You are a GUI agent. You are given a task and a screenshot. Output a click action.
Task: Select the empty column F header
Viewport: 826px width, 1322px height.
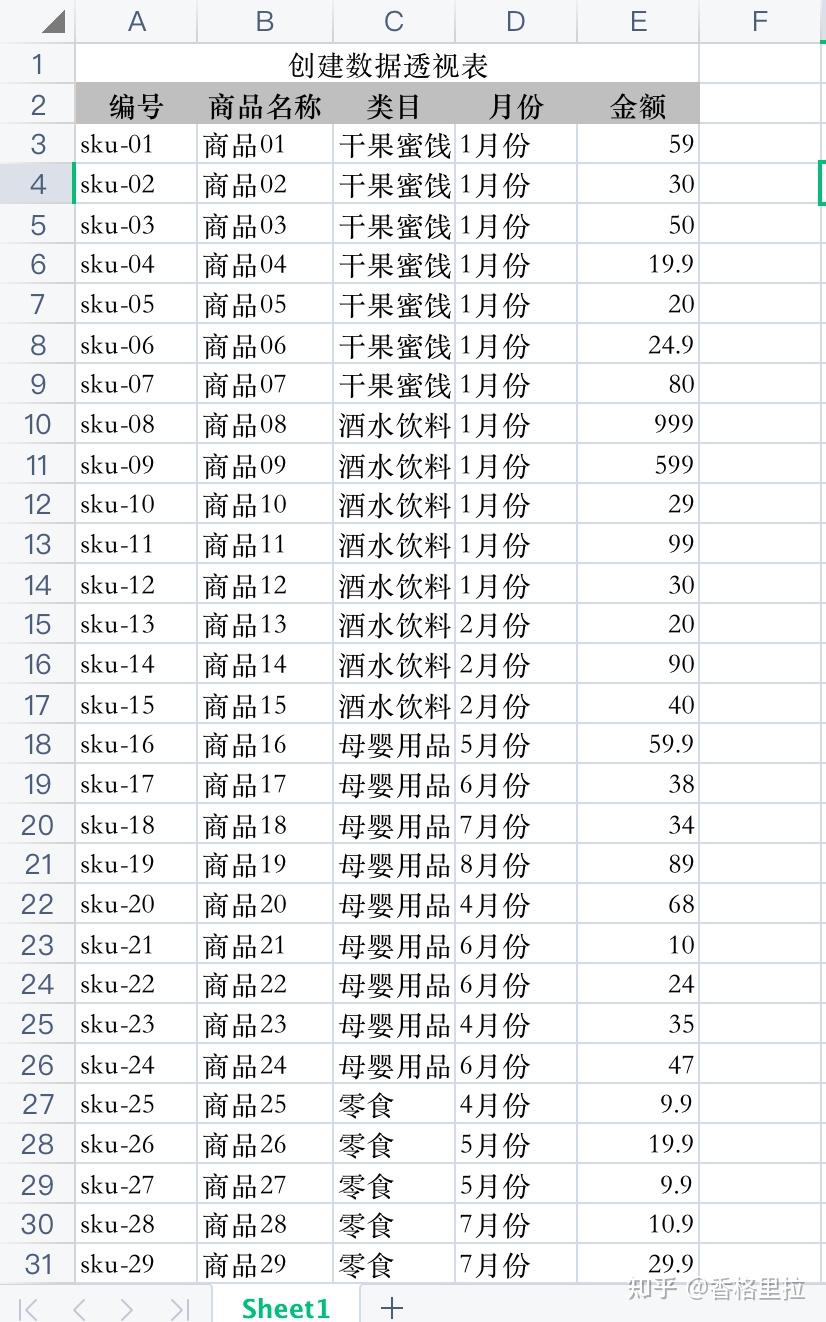click(758, 20)
